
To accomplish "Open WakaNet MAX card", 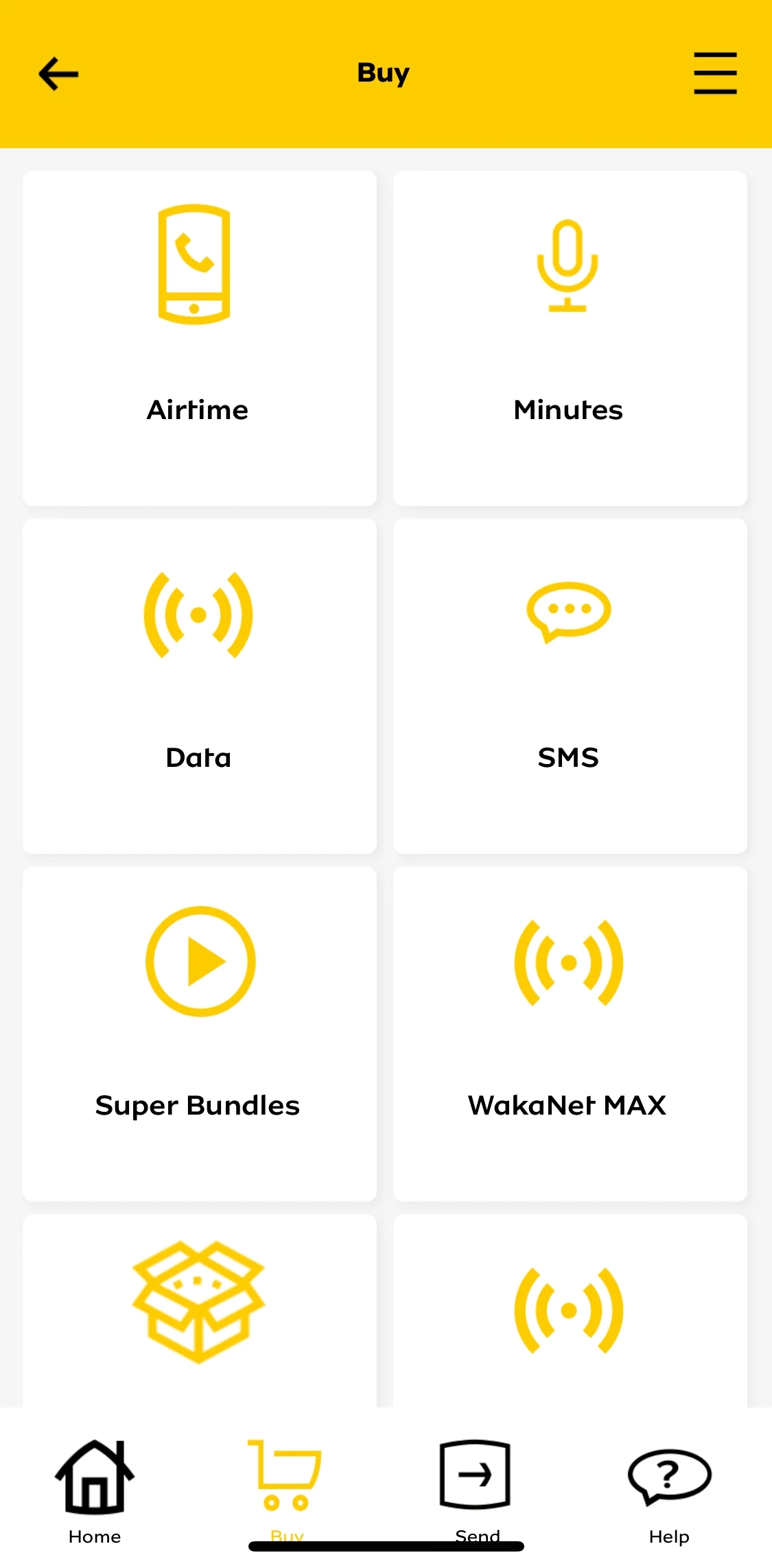I will [570, 1034].
